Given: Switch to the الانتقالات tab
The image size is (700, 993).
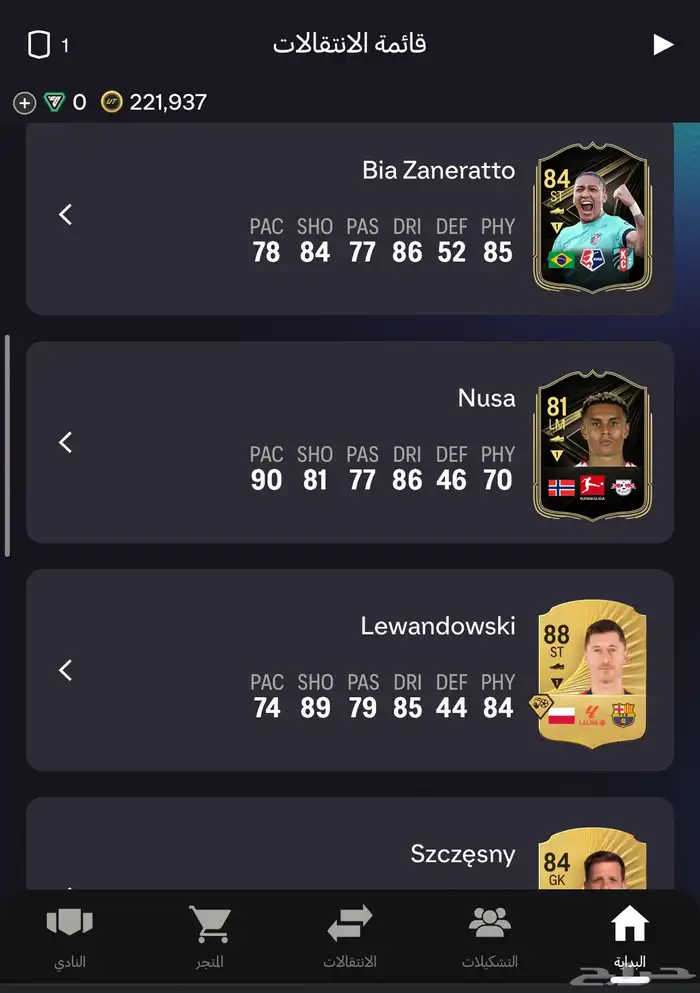Looking at the screenshot, I should 350,938.
